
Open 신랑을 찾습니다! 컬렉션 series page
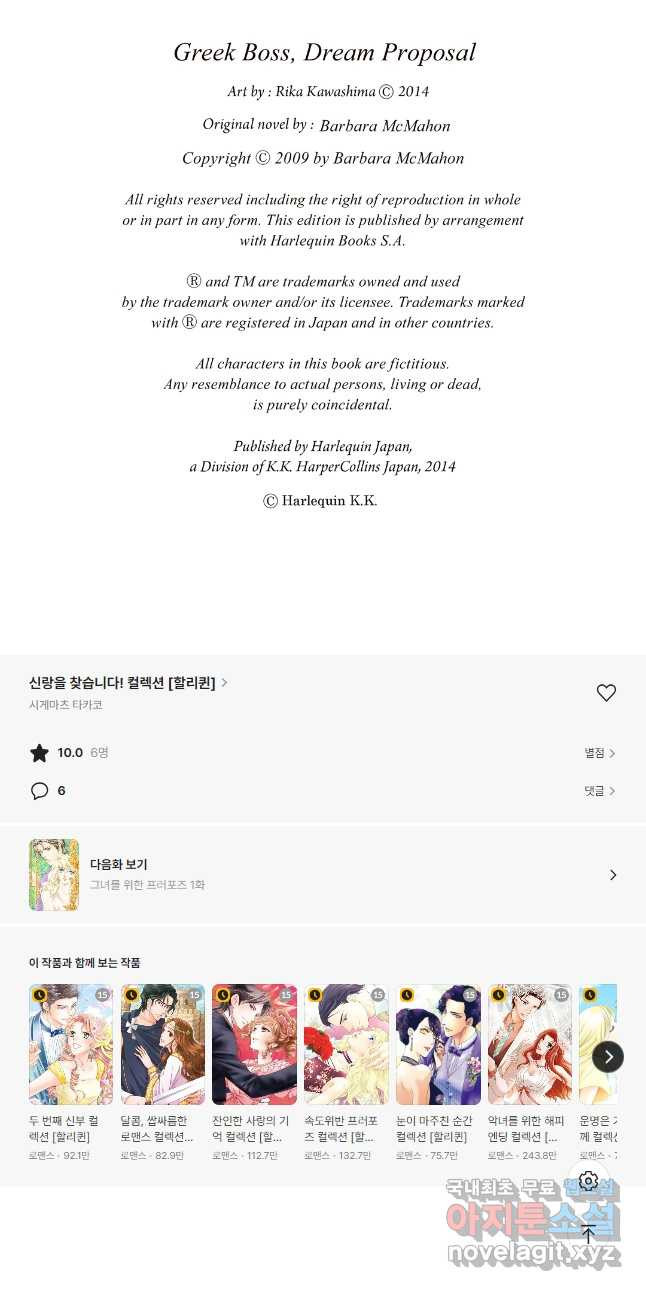(128, 683)
